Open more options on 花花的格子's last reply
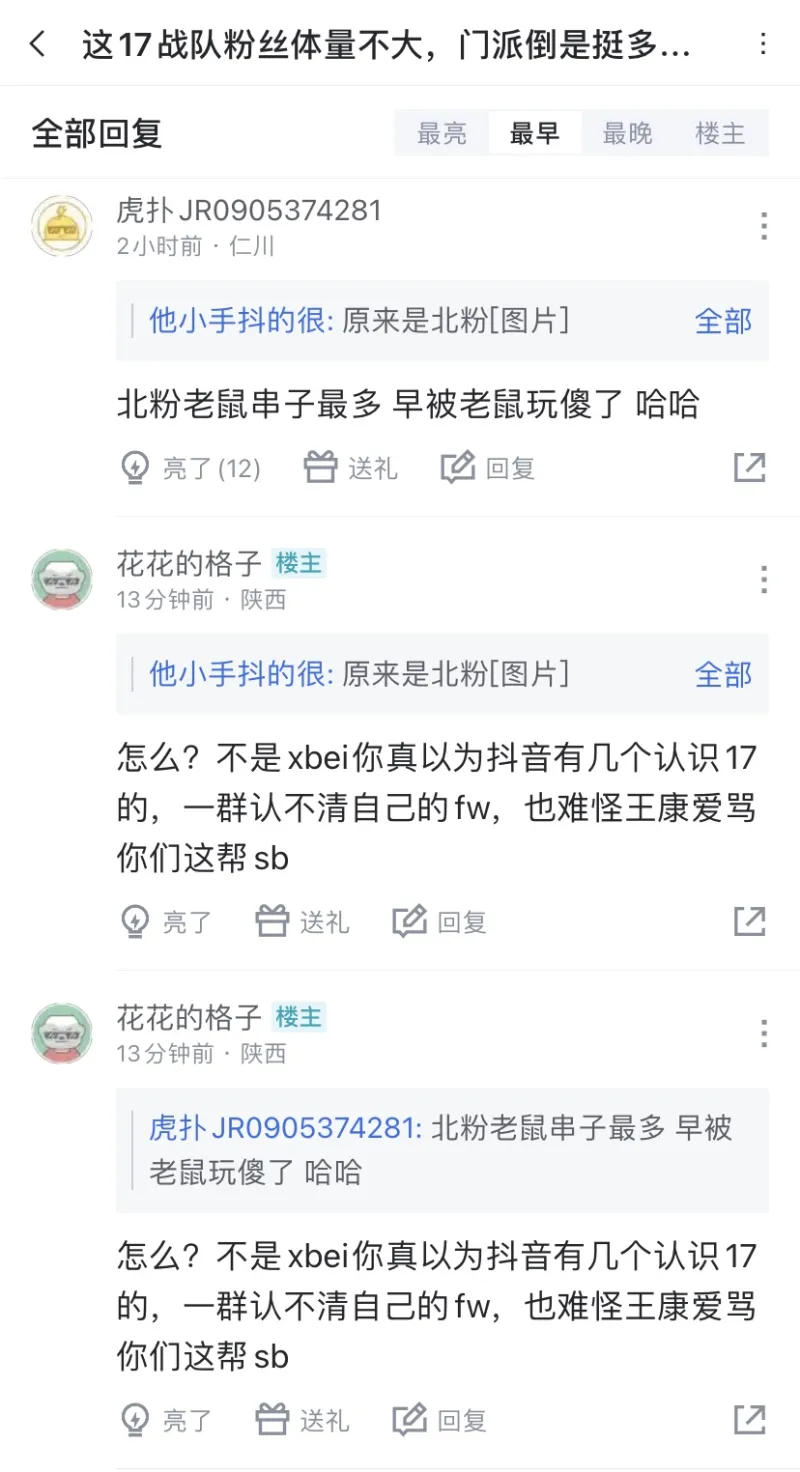The height and width of the screenshot is (1472, 800). click(763, 1033)
